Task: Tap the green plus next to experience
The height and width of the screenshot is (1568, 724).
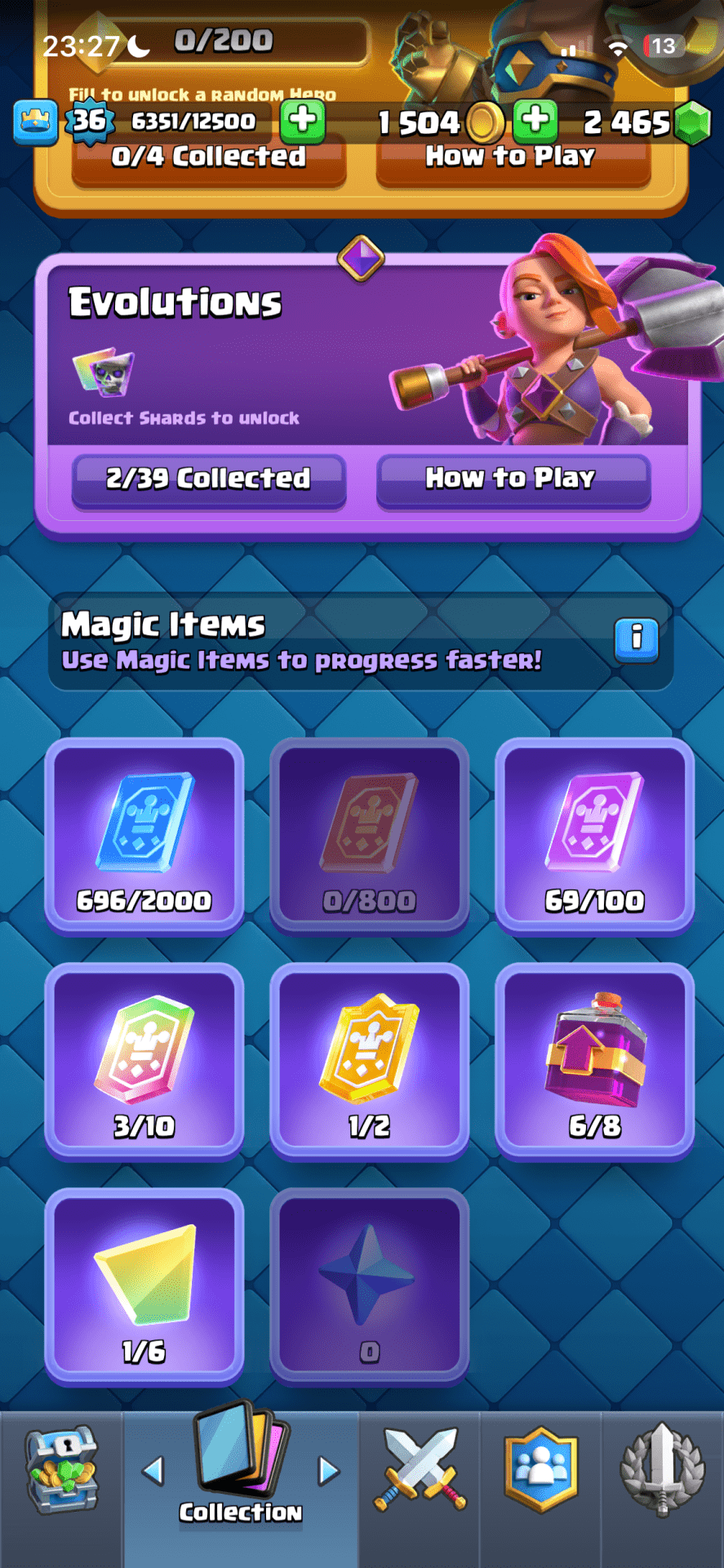Action: point(303,120)
